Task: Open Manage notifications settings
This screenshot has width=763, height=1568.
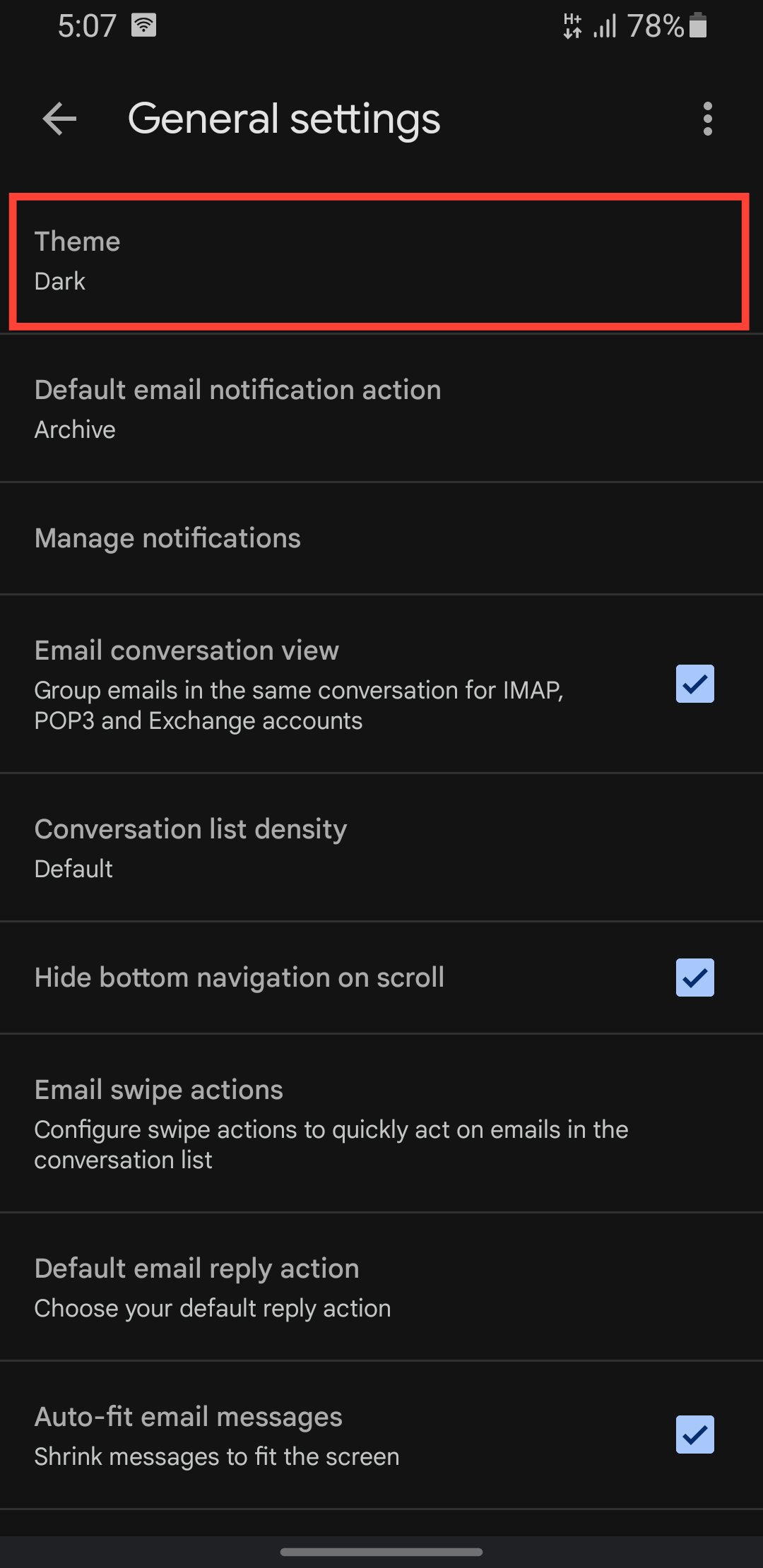Action: [x=381, y=538]
